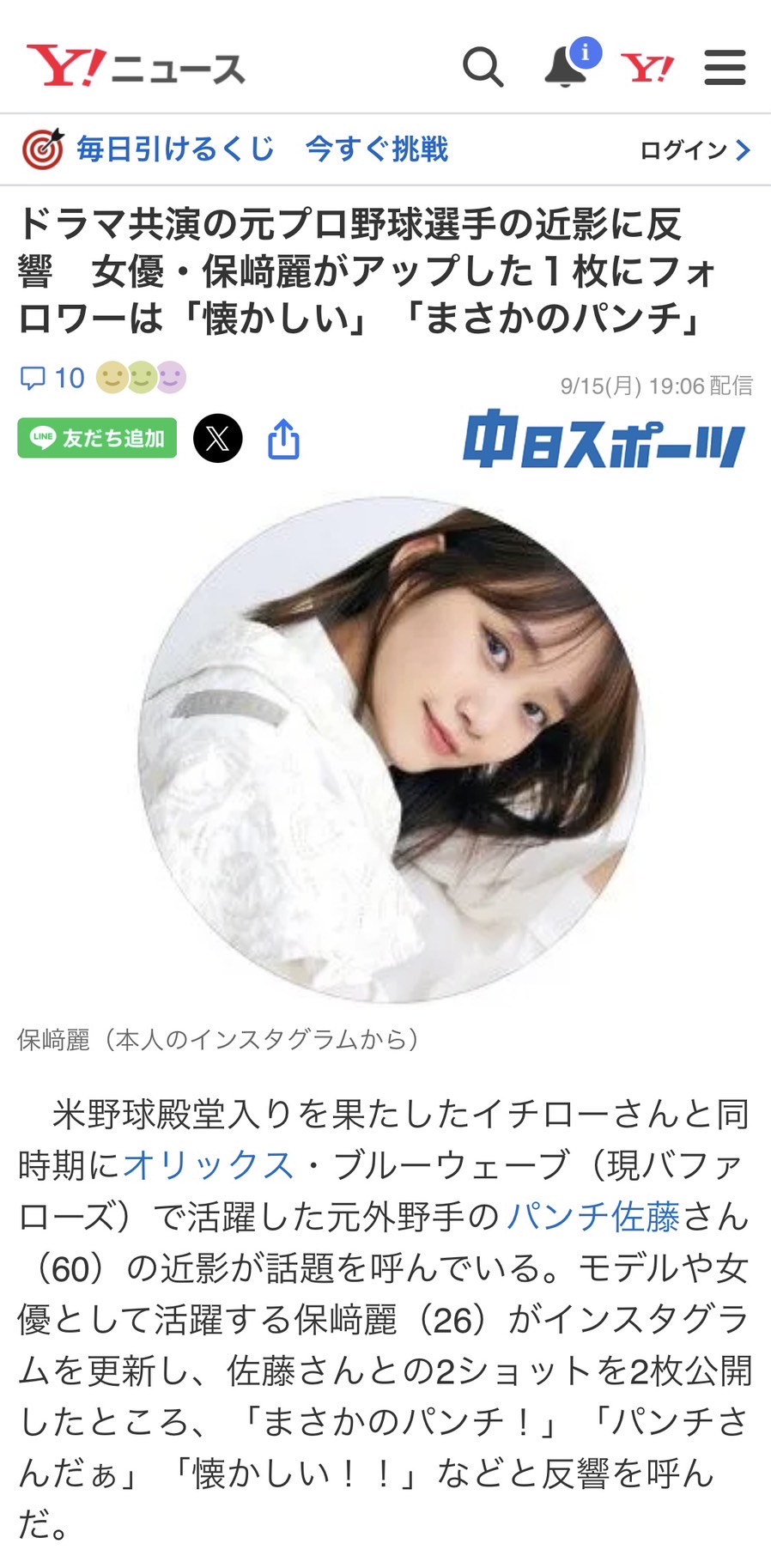Open the share sheet icon
771x1568 pixels.
tap(286, 439)
